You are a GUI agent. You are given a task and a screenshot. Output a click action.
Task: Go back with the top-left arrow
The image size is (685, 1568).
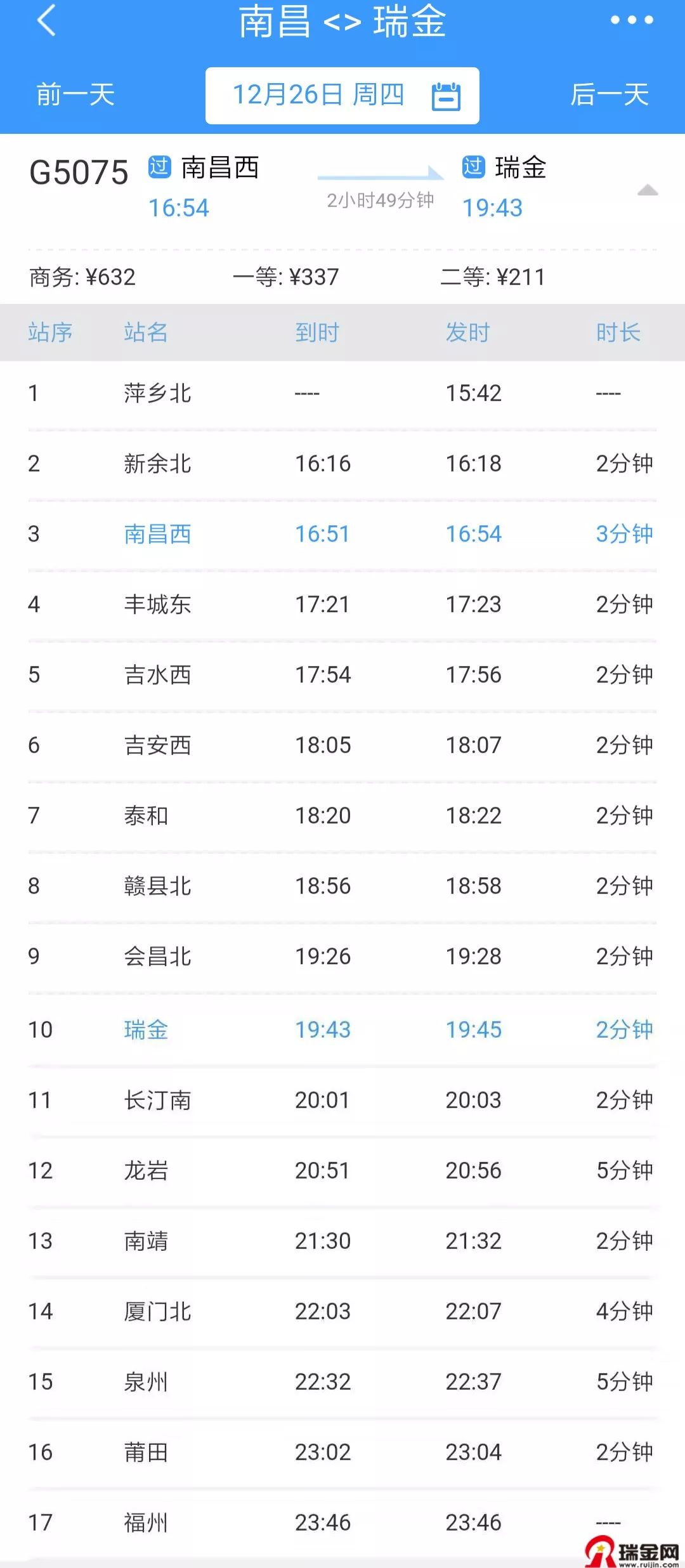pyautogui.click(x=47, y=20)
